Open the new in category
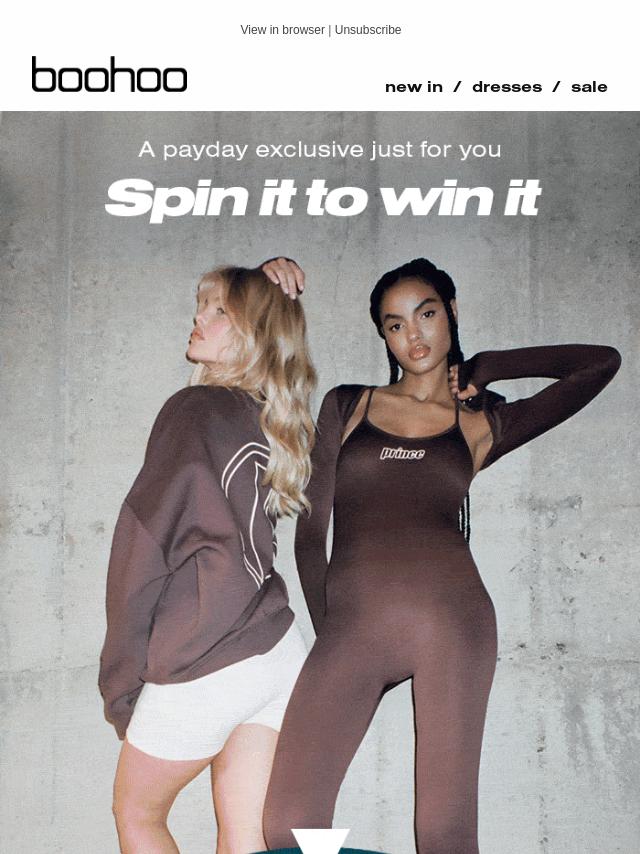The width and height of the screenshot is (640, 854). coord(413,87)
